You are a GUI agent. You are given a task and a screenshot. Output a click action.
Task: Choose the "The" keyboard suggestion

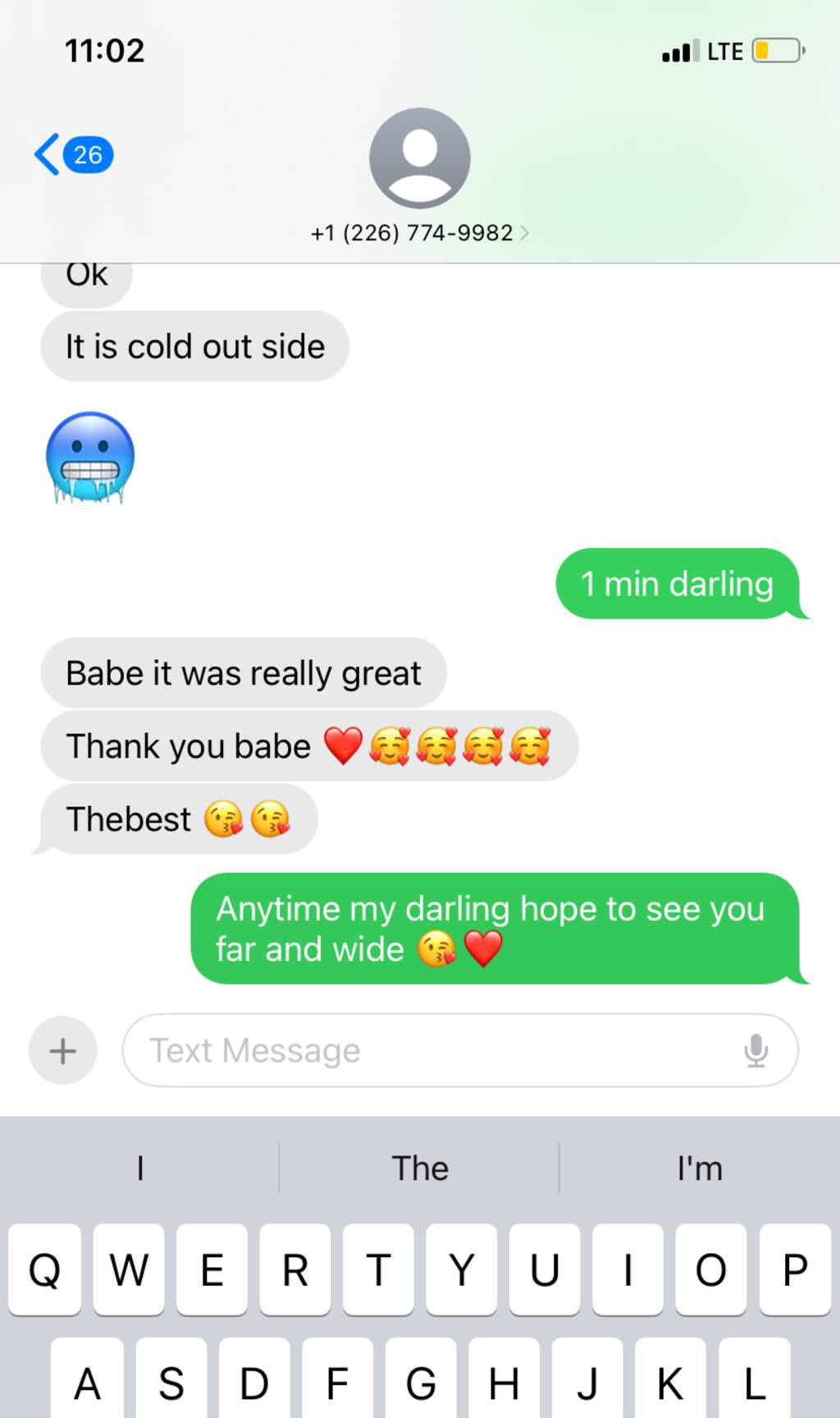tap(419, 1168)
